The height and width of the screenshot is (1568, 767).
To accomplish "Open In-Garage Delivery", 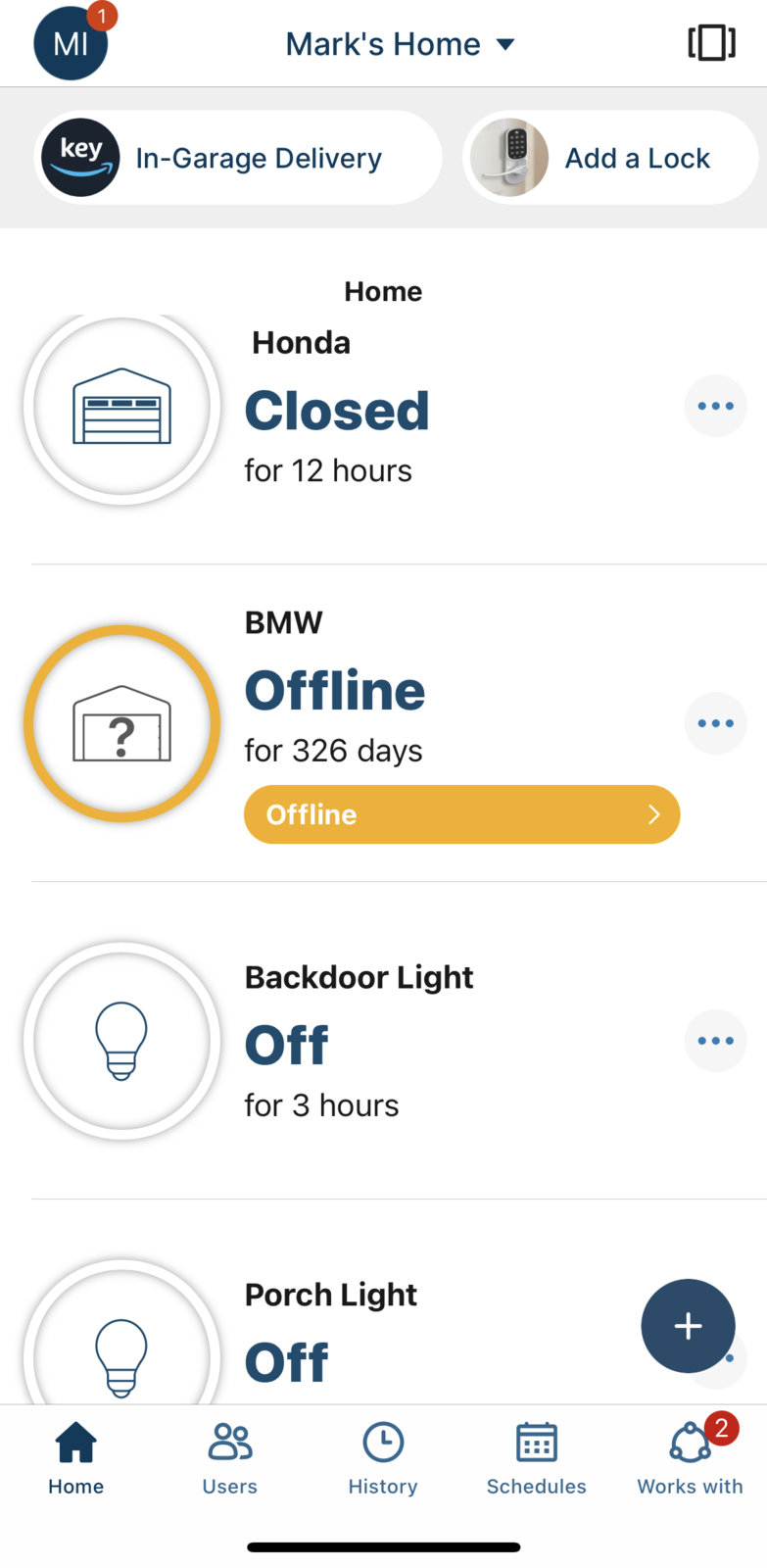I will tap(238, 158).
